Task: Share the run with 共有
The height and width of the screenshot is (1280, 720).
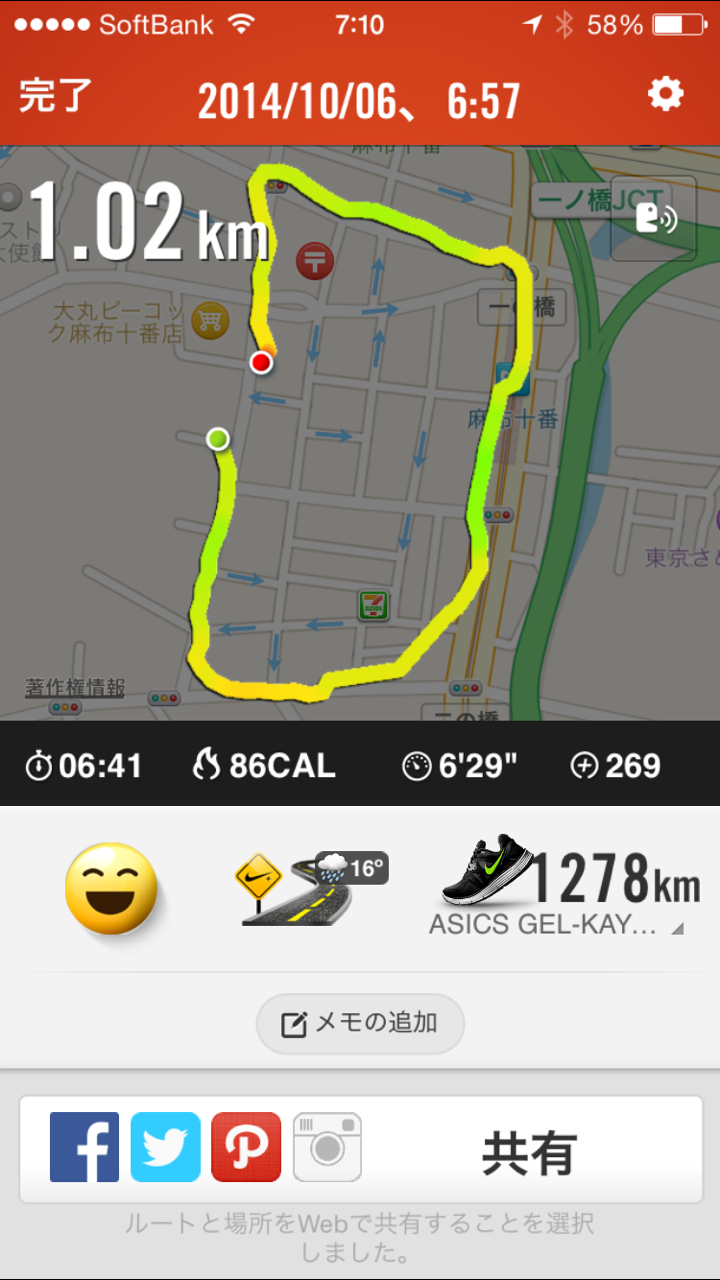Action: tap(529, 1153)
